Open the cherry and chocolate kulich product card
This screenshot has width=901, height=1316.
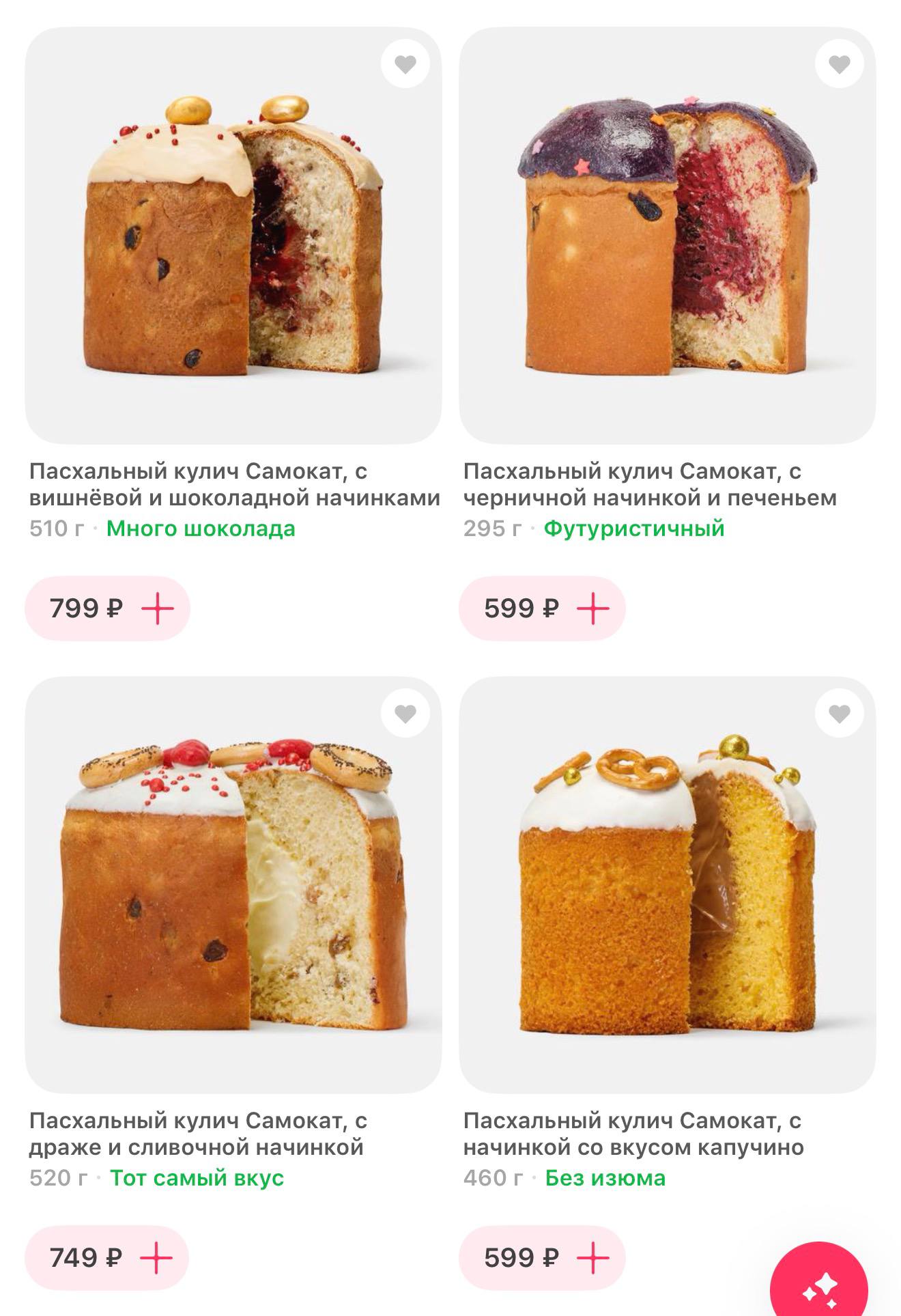233,236
